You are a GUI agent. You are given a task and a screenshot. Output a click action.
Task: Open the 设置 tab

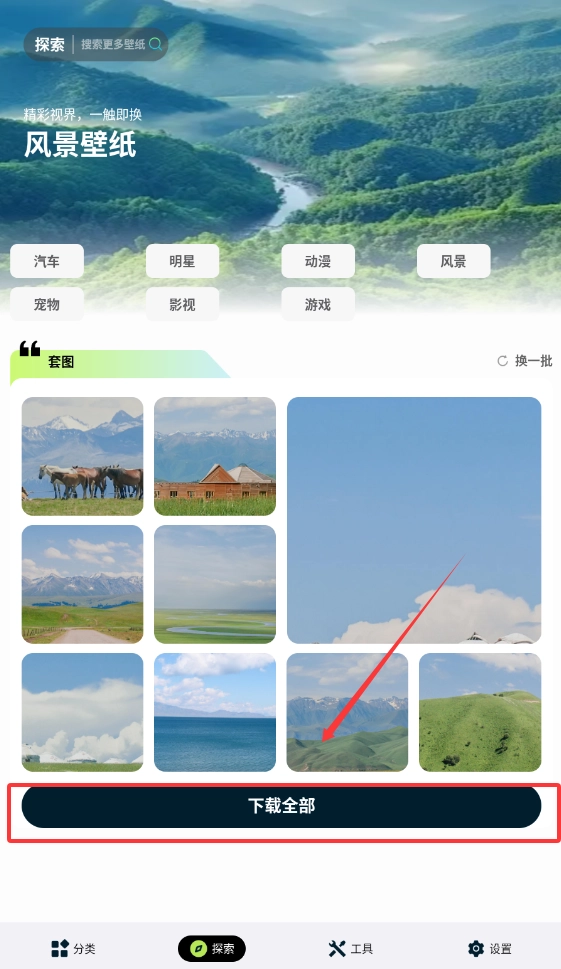coord(490,949)
